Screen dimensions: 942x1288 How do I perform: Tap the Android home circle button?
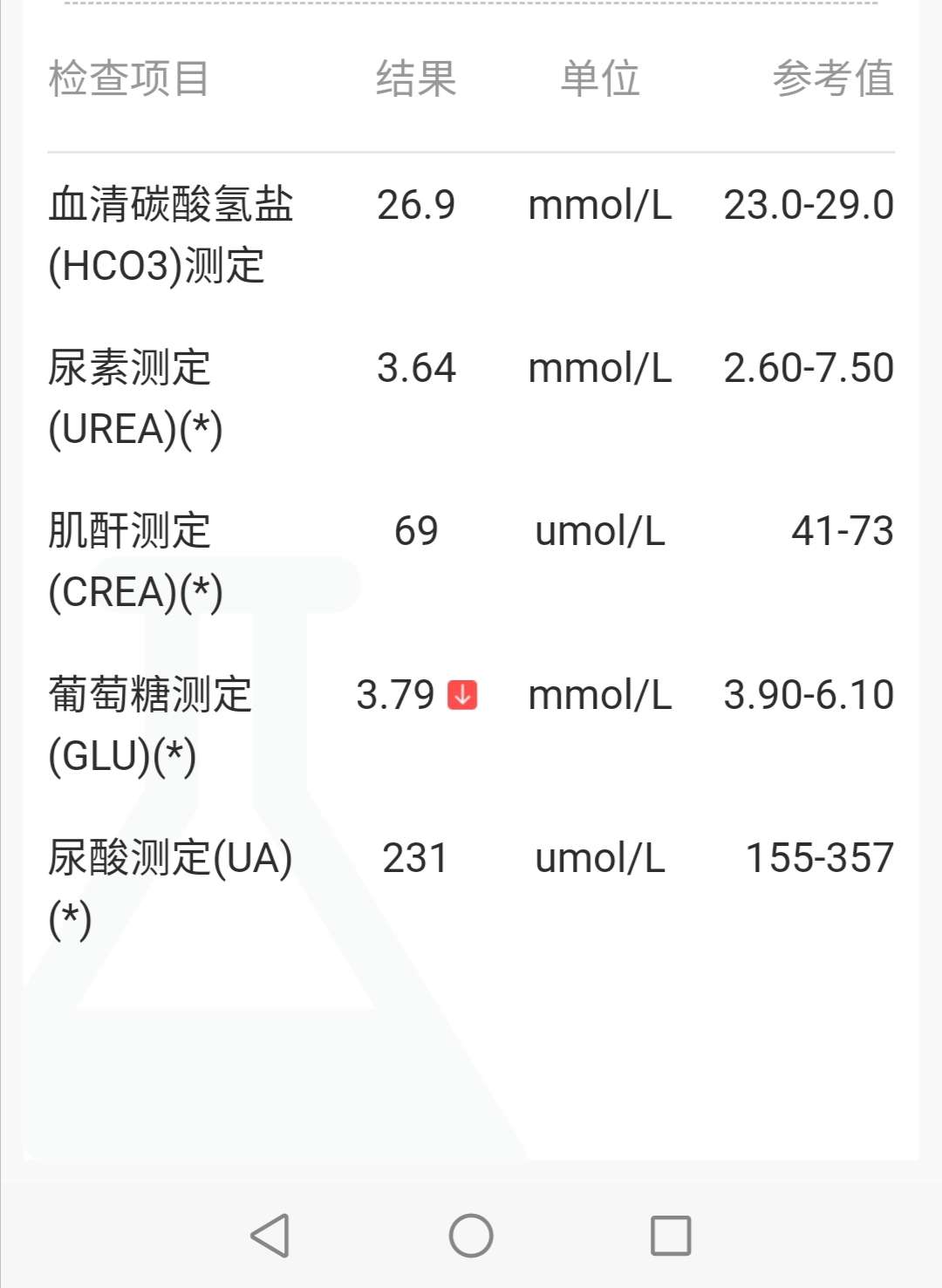click(x=470, y=1235)
